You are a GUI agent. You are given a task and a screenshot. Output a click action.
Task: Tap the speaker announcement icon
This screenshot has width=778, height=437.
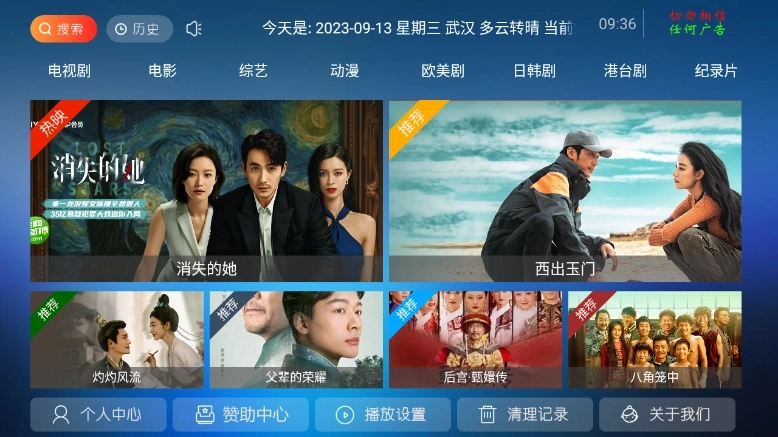[x=194, y=29]
